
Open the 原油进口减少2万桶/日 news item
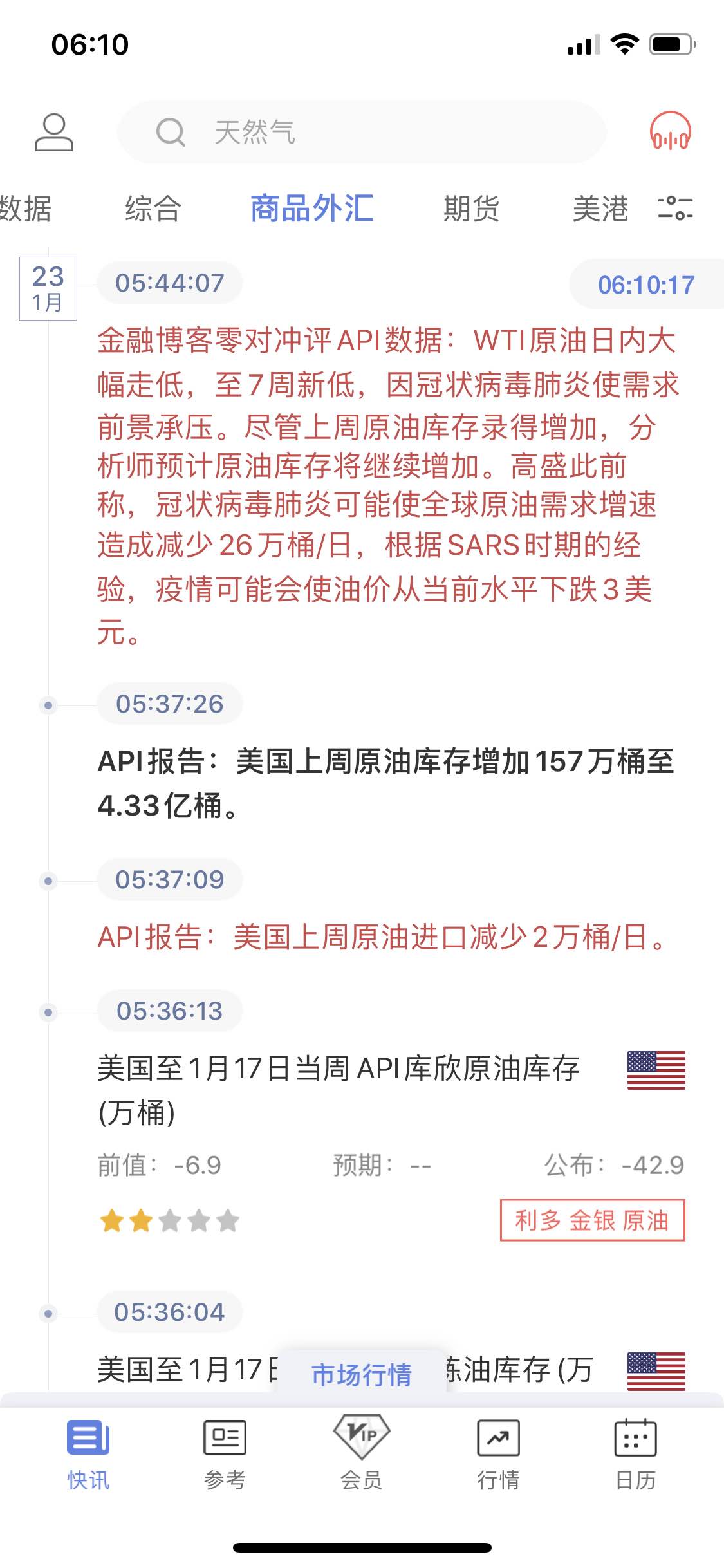coord(382,937)
